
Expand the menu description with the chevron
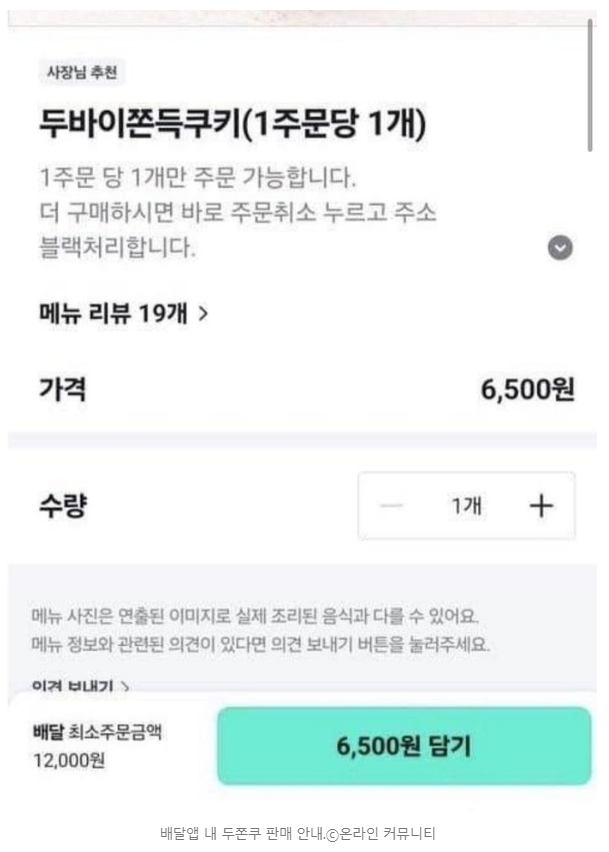(560, 248)
